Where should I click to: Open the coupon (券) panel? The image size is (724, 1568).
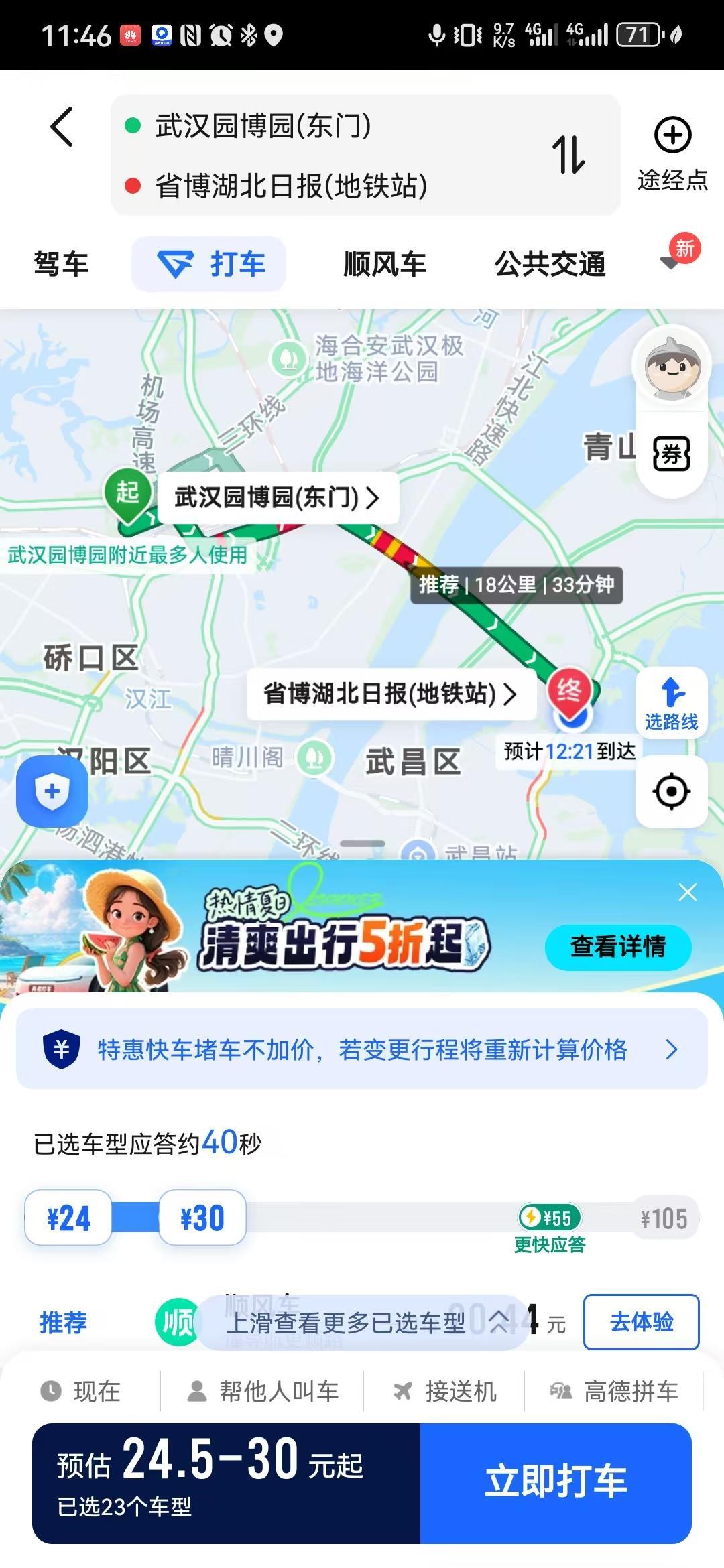pyautogui.click(x=672, y=454)
